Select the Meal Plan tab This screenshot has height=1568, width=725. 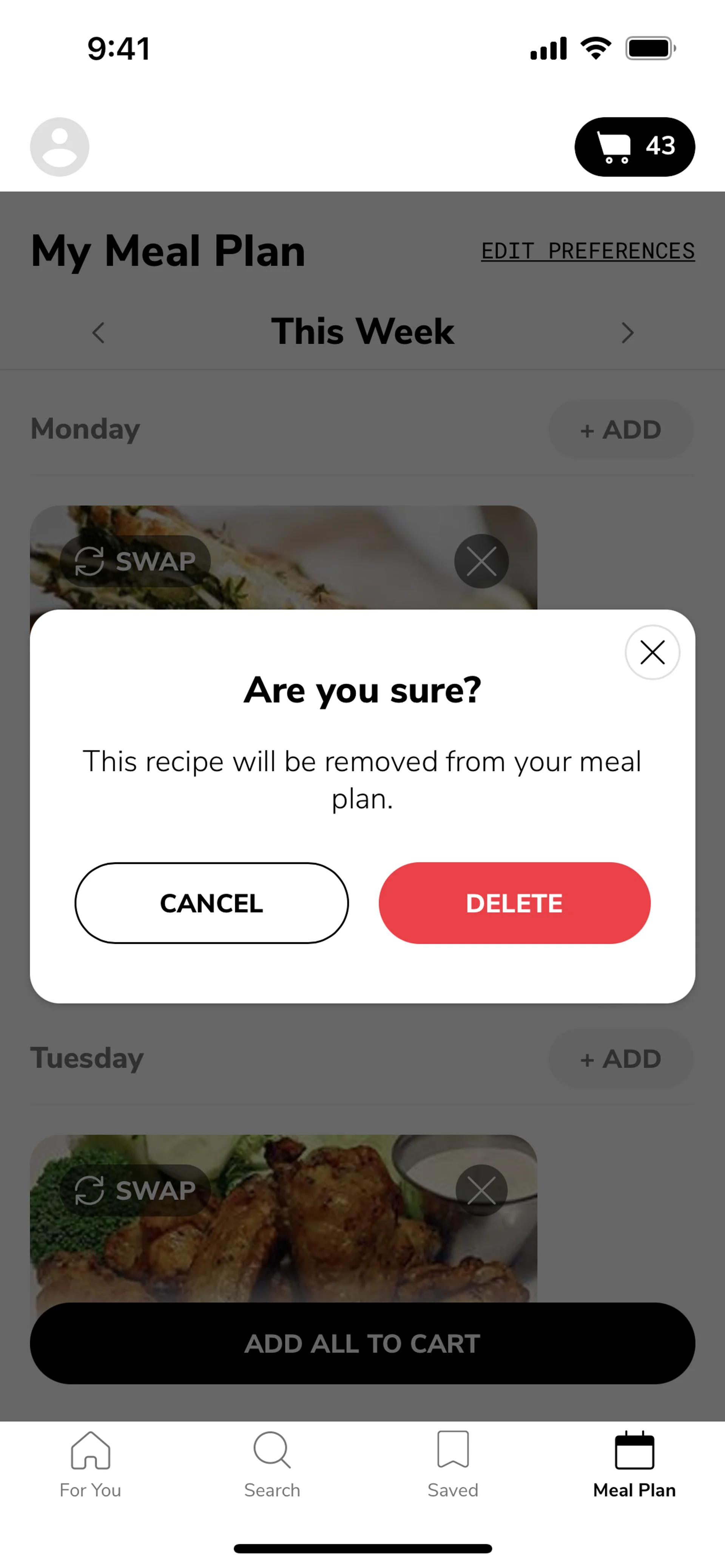[634, 1465]
